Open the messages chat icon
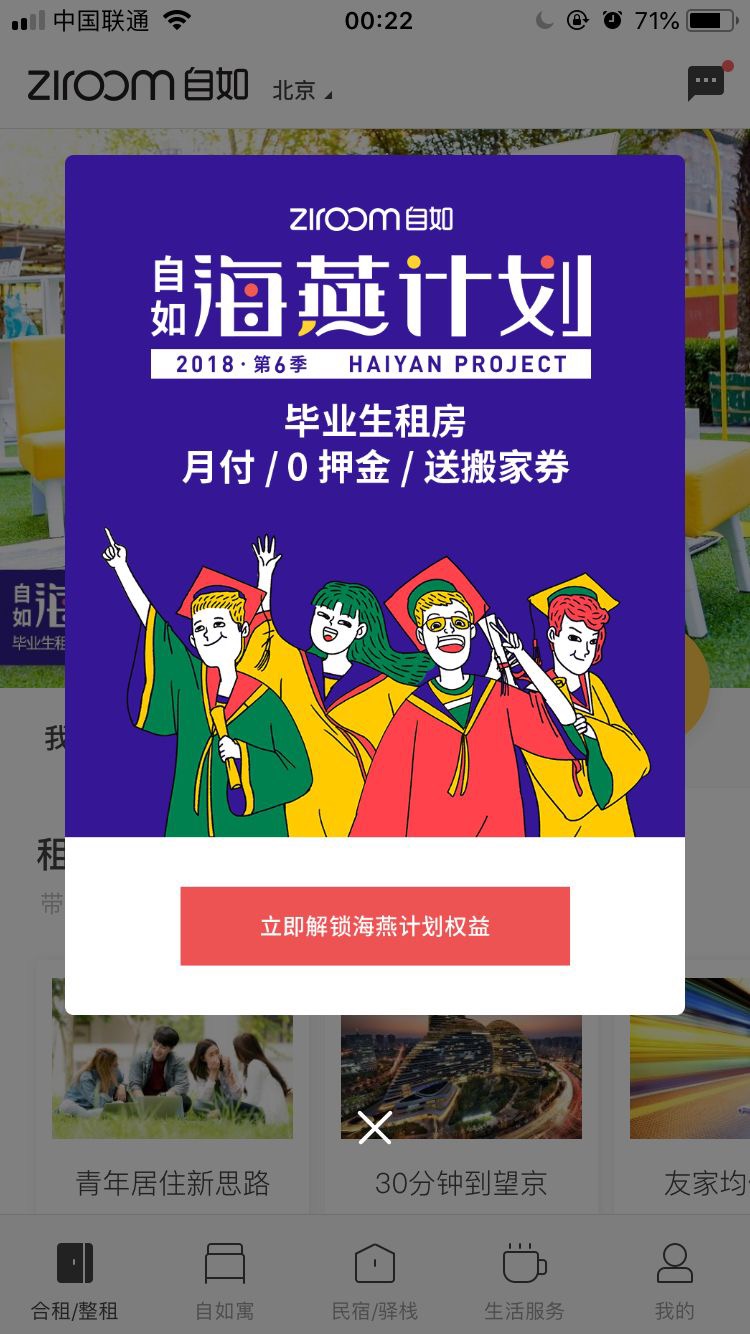The height and width of the screenshot is (1334, 750). (x=706, y=82)
